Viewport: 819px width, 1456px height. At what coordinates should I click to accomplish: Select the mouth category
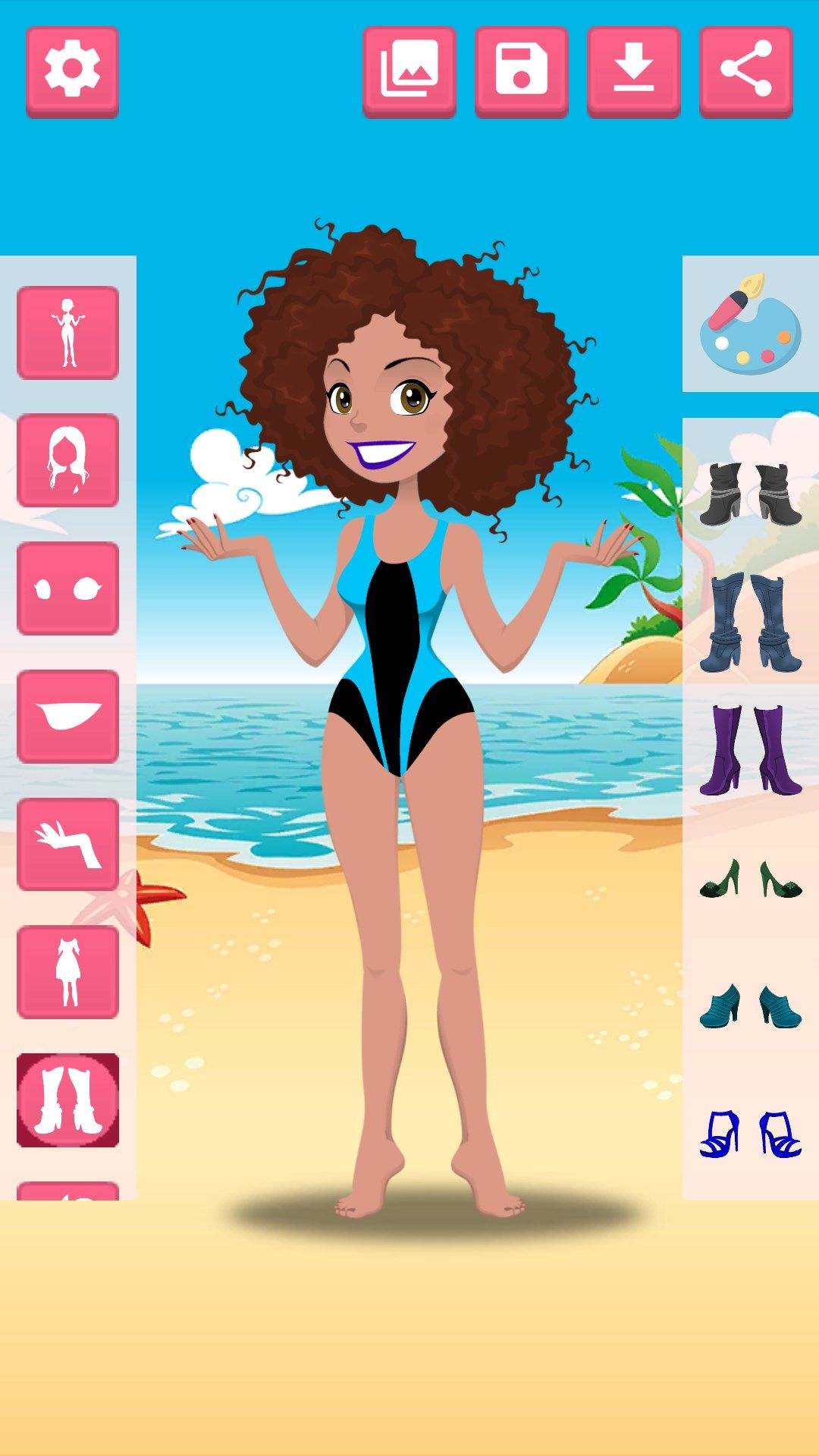(x=68, y=717)
